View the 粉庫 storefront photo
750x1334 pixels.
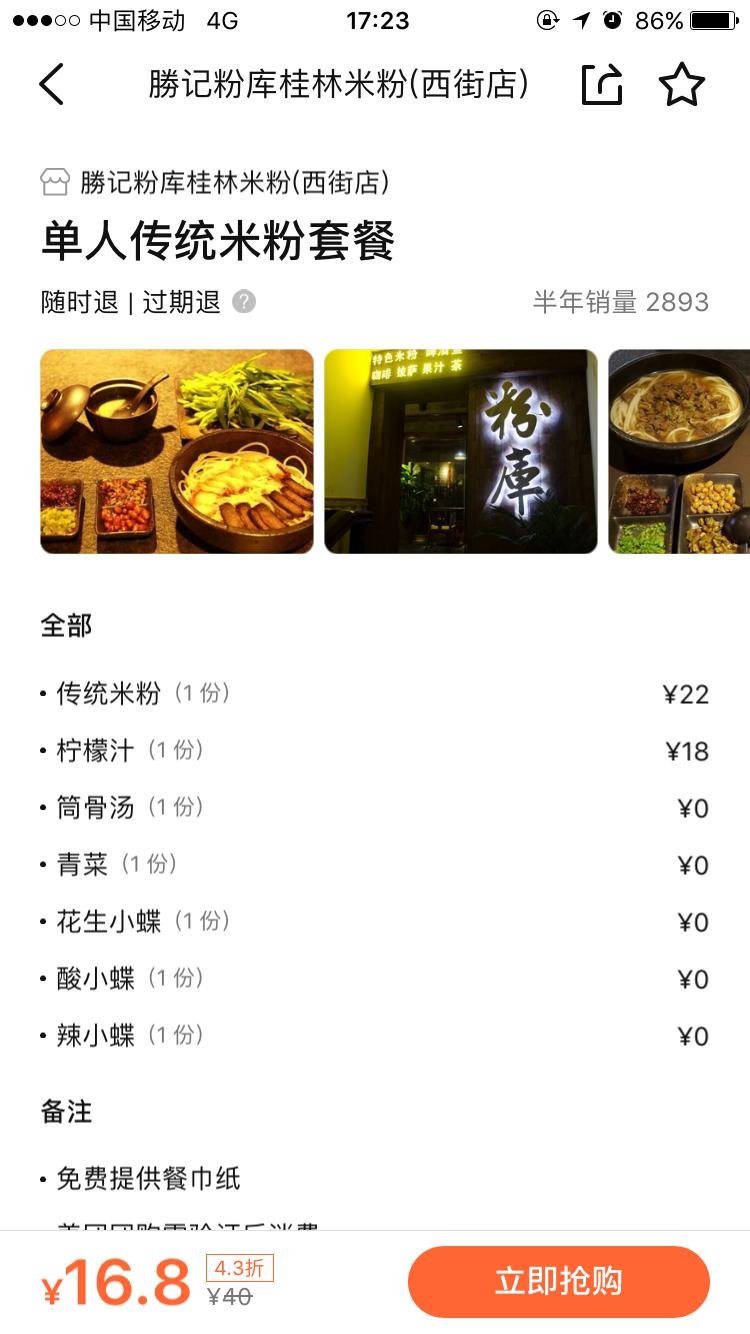(461, 451)
